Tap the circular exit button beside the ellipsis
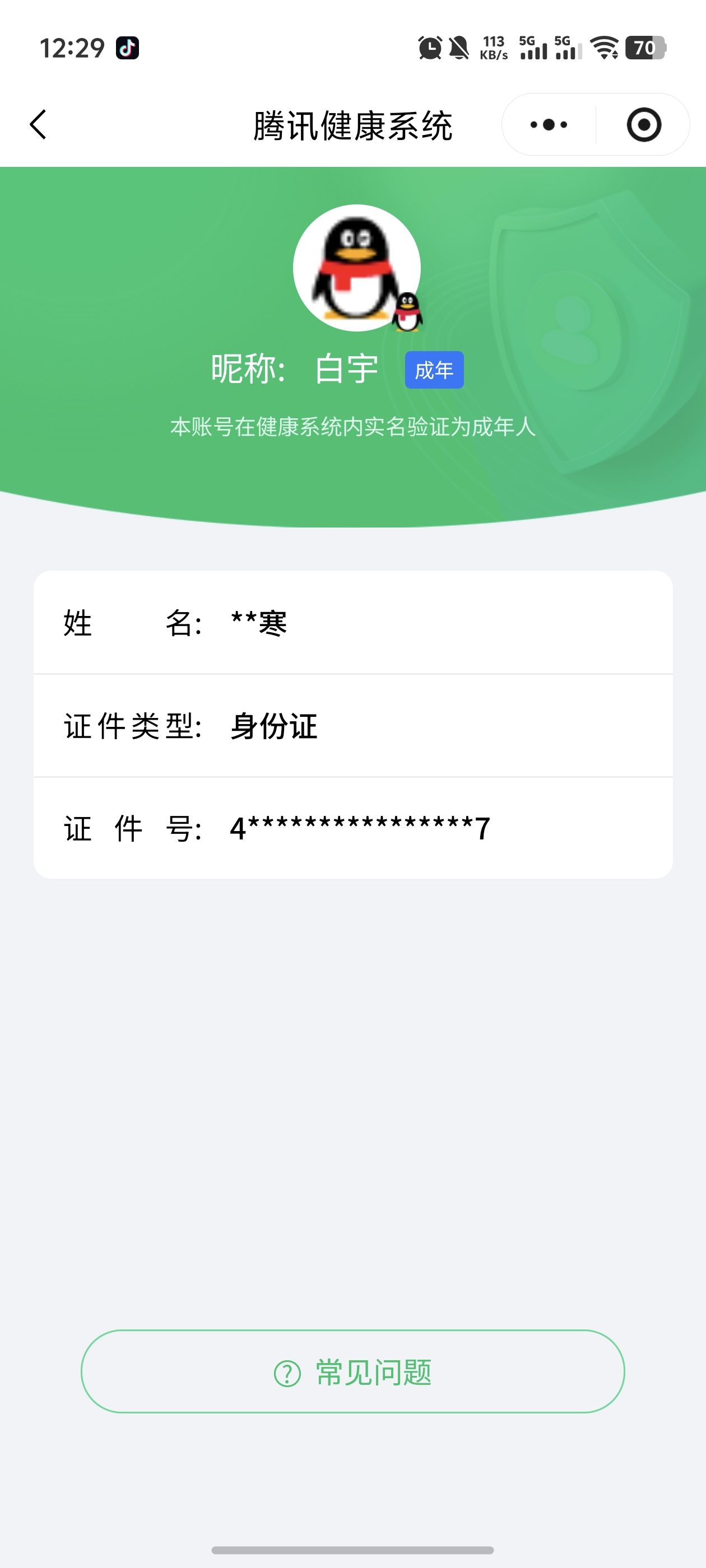The width and height of the screenshot is (706, 1568). (x=644, y=124)
